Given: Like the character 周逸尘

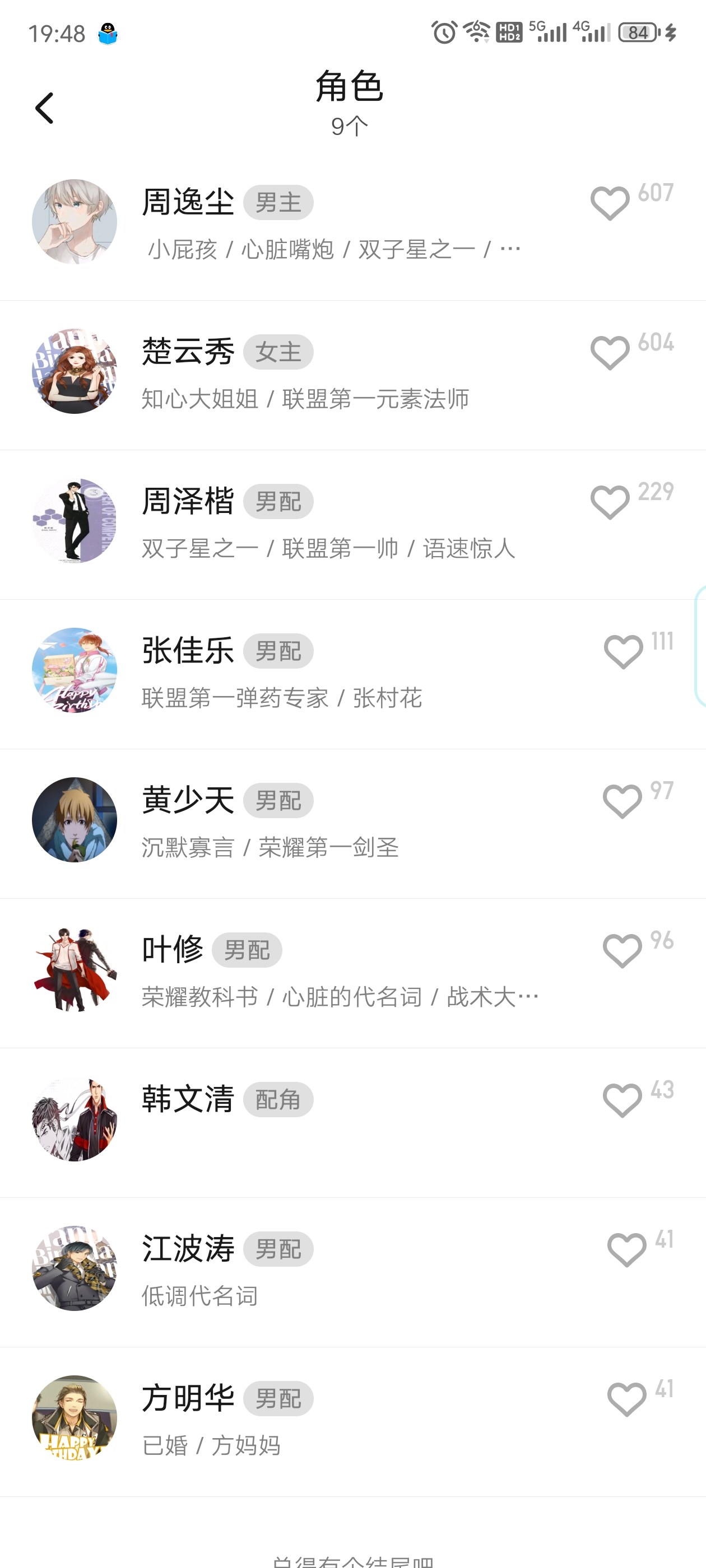Looking at the screenshot, I should point(610,203).
